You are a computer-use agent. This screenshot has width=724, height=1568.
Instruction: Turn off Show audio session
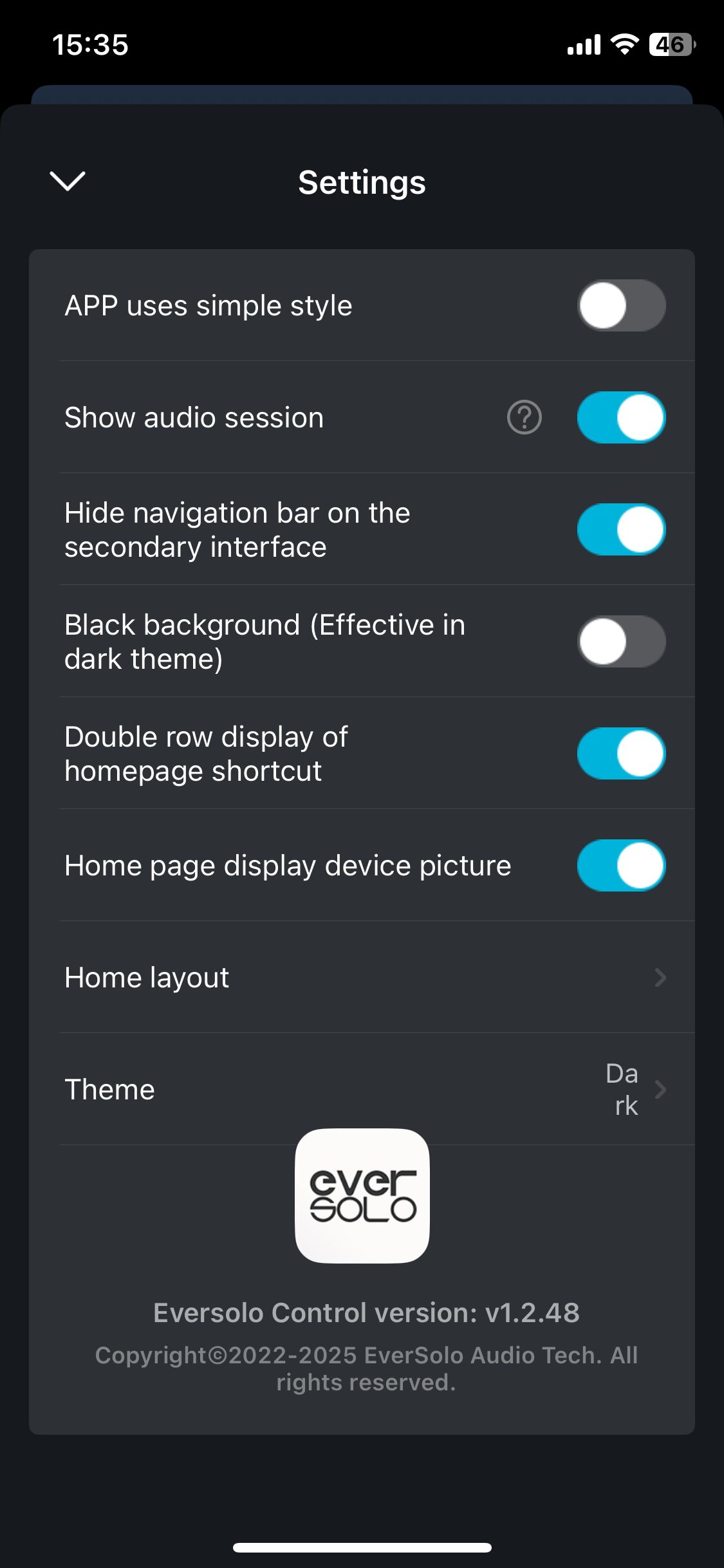pyautogui.click(x=621, y=417)
